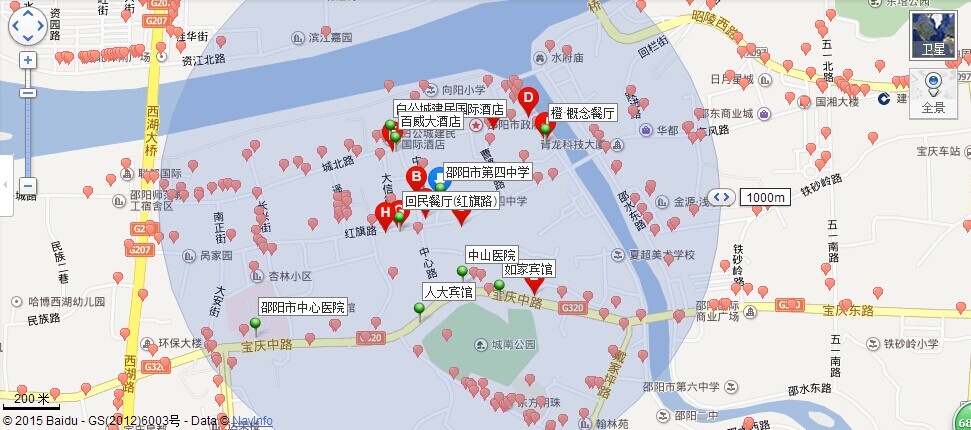This screenshot has width=971, height=430.
Task: Open the 回民餐厅(红旗路) marker
Action: point(400,217)
